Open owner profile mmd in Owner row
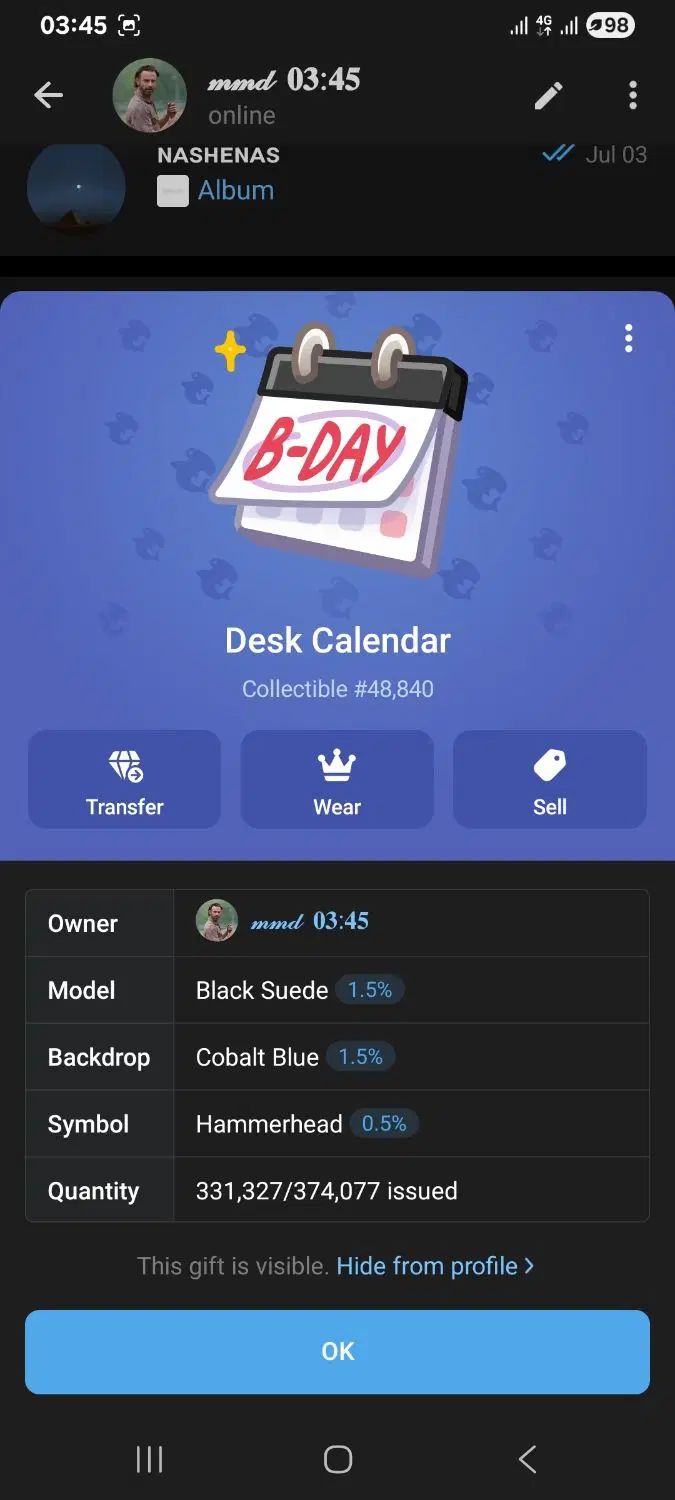675x1500 pixels. click(x=283, y=921)
